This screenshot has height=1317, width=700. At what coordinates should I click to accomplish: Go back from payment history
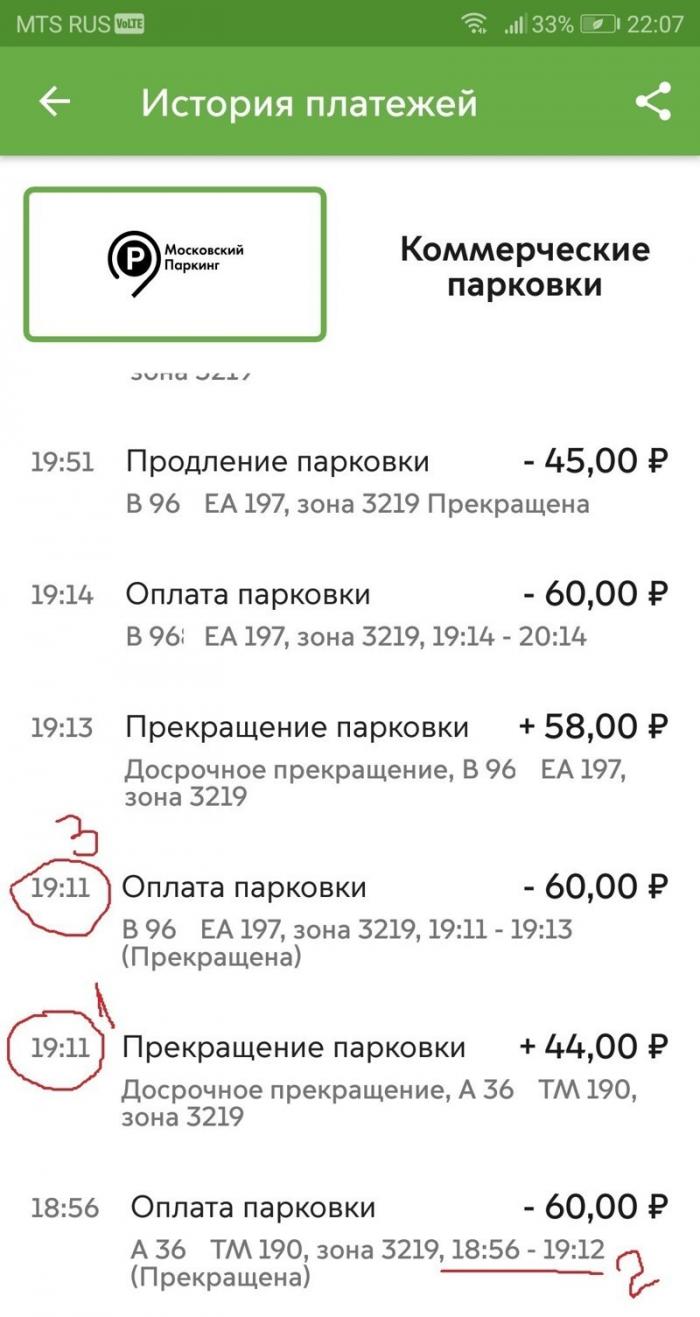point(54,101)
